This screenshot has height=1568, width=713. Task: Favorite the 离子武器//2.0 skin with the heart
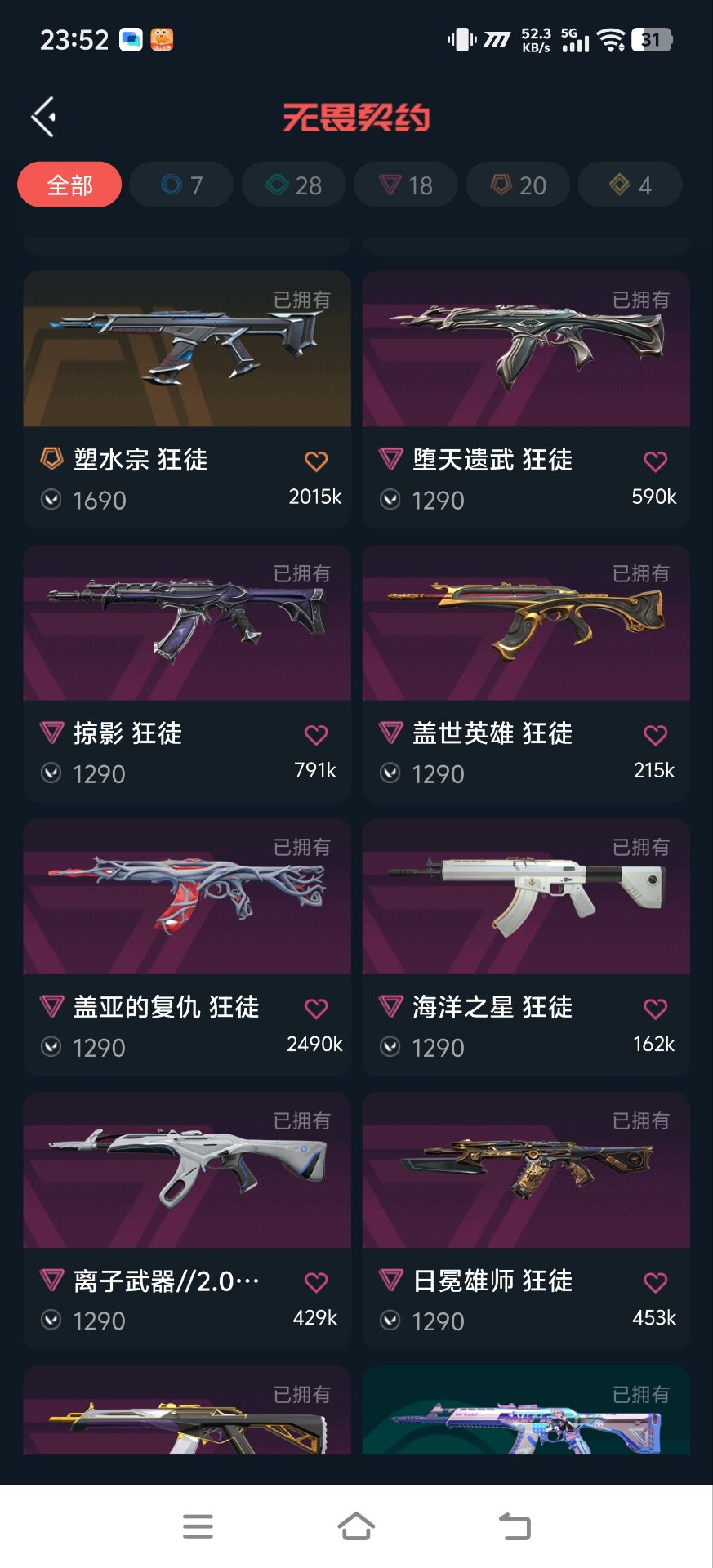316,1282
